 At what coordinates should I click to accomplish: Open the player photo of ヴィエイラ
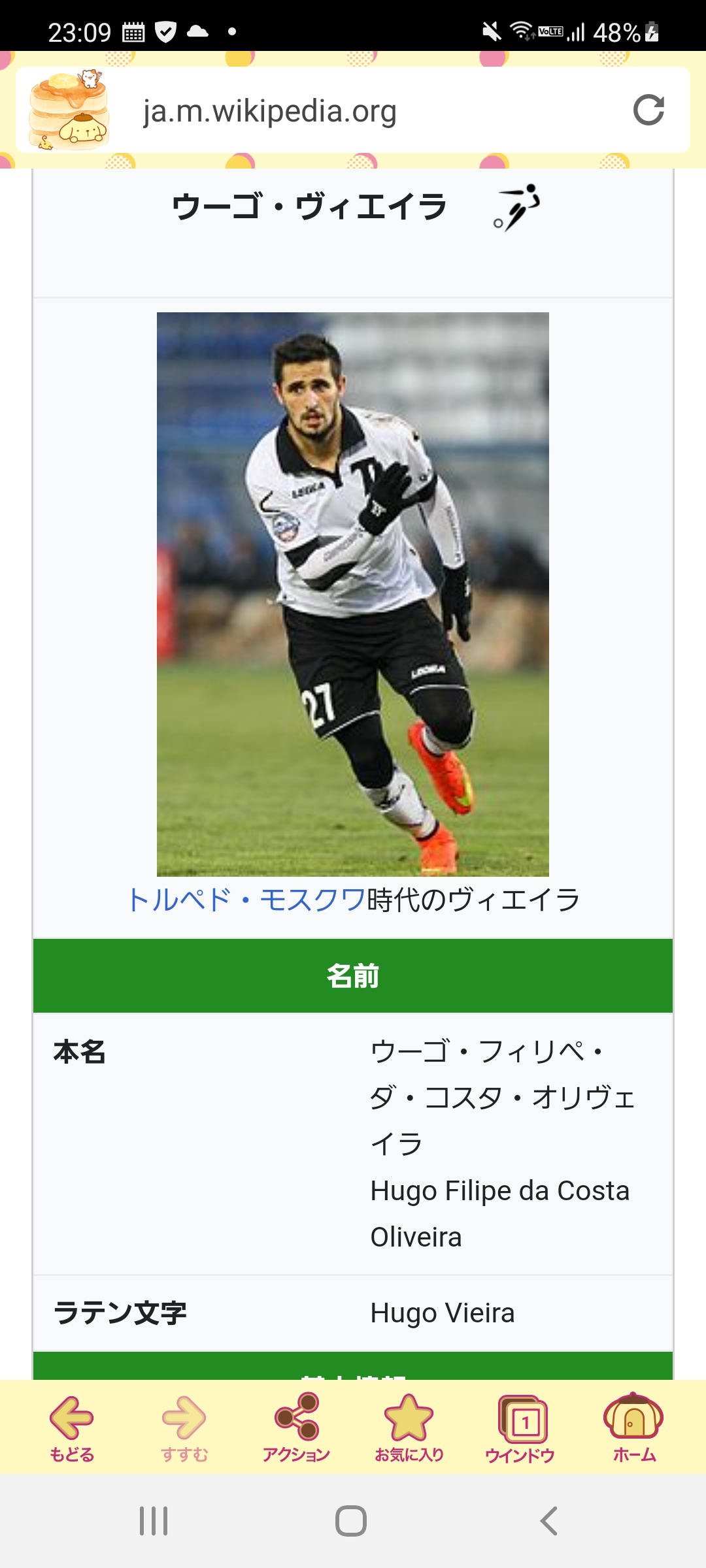(x=352, y=594)
